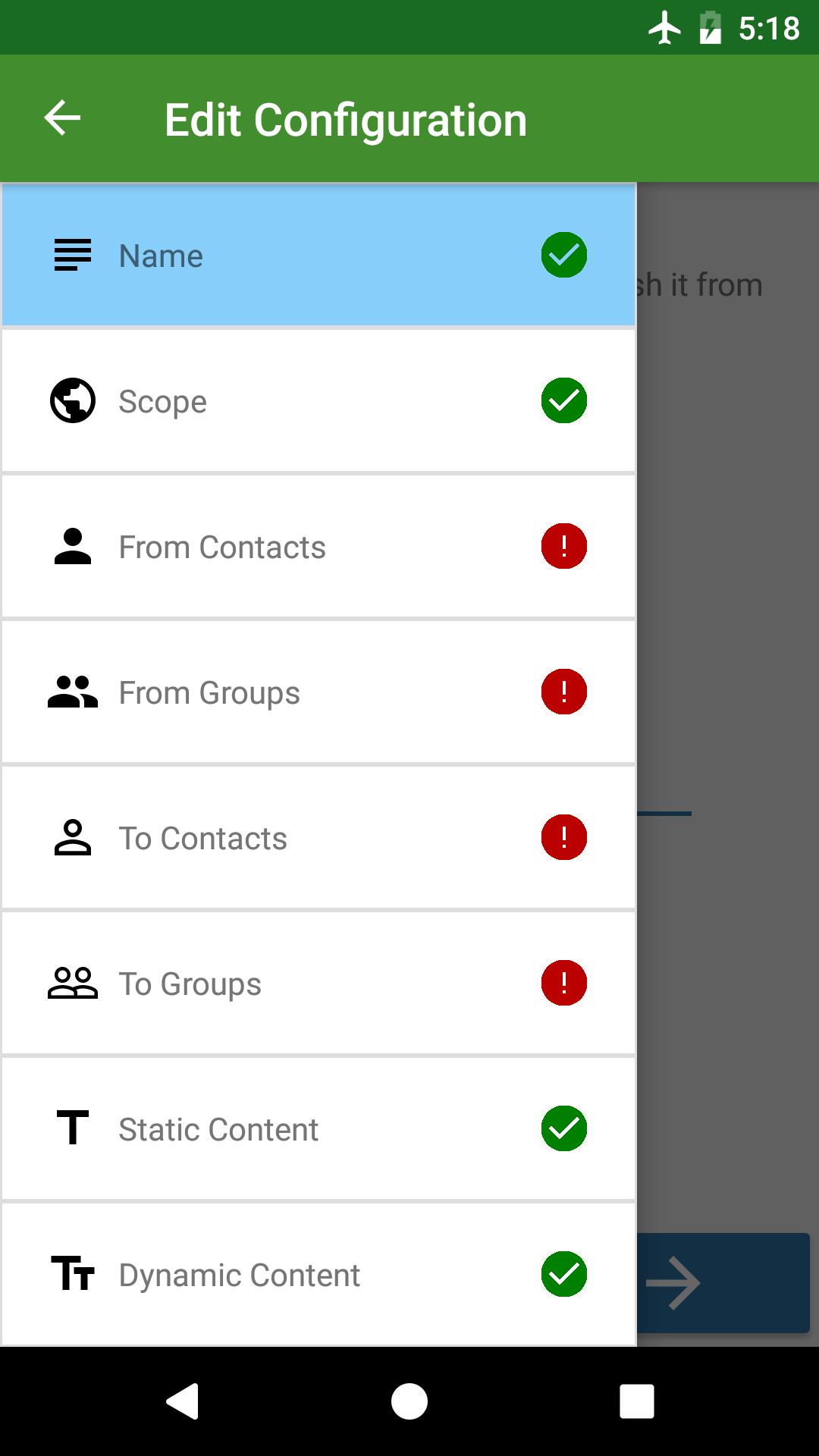This screenshot has height=1456, width=819.
Task: Open the From Groups configuration section
Action: point(318,692)
